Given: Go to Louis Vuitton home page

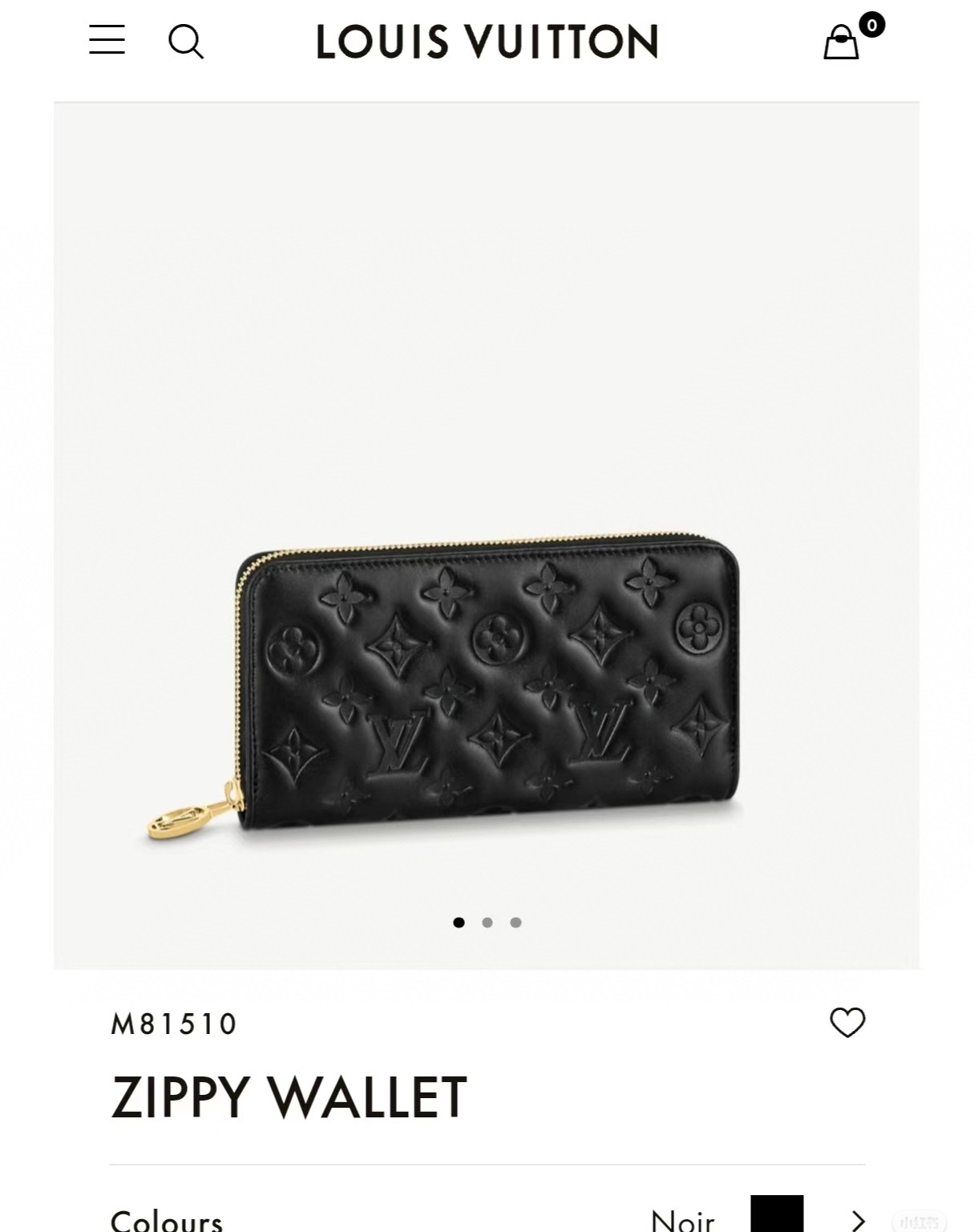Looking at the screenshot, I should point(487,42).
